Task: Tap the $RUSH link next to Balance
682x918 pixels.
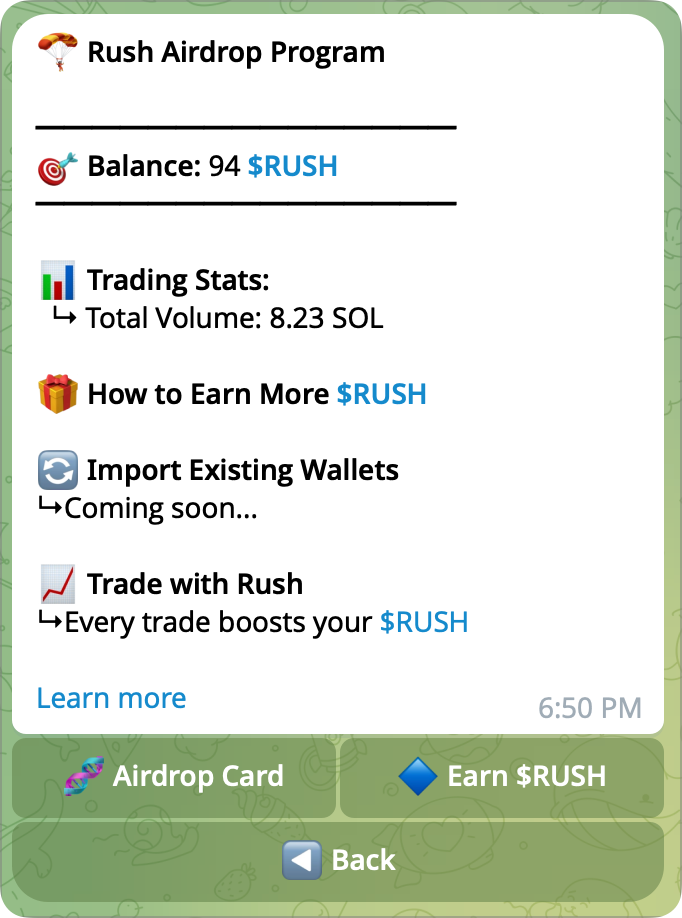Action: [292, 166]
